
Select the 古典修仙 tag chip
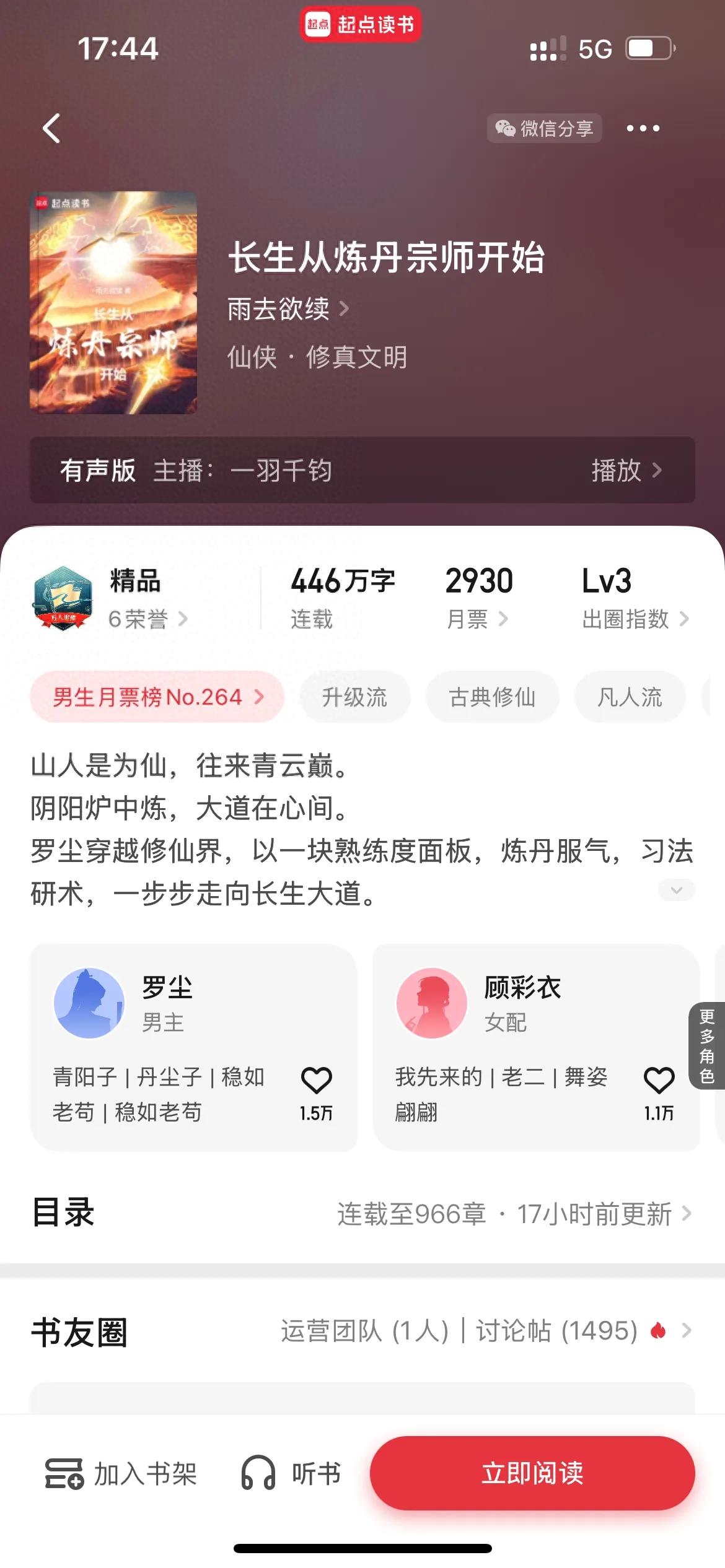point(492,697)
